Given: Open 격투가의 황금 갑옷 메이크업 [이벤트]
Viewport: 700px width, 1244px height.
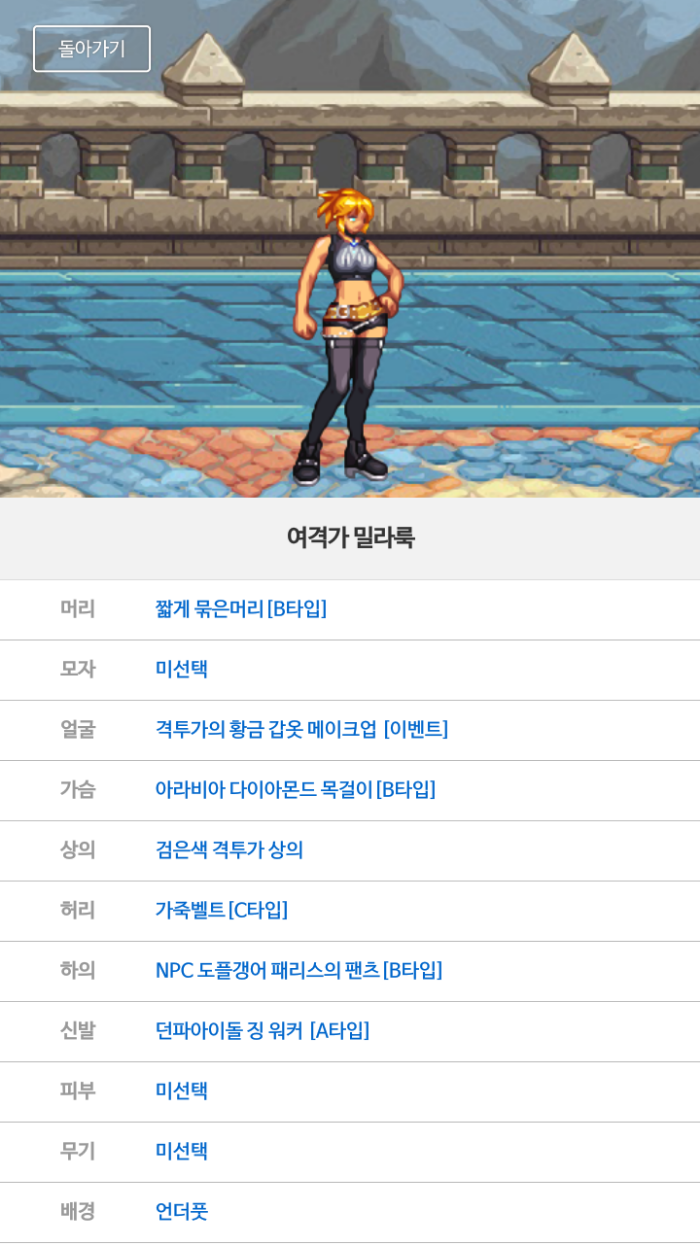Looking at the screenshot, I should 301,729.
